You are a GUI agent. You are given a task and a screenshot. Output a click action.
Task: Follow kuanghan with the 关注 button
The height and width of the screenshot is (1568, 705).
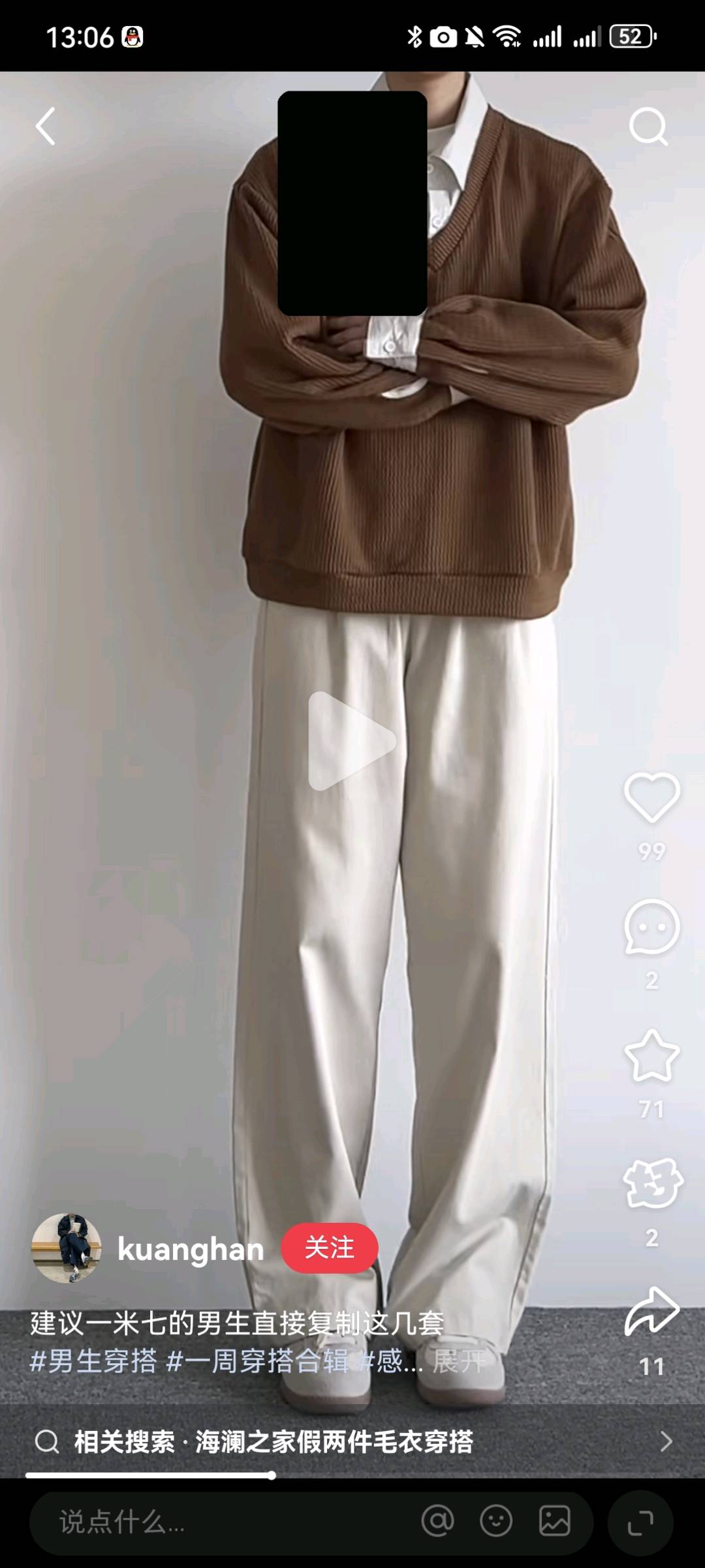(330, 1248)
